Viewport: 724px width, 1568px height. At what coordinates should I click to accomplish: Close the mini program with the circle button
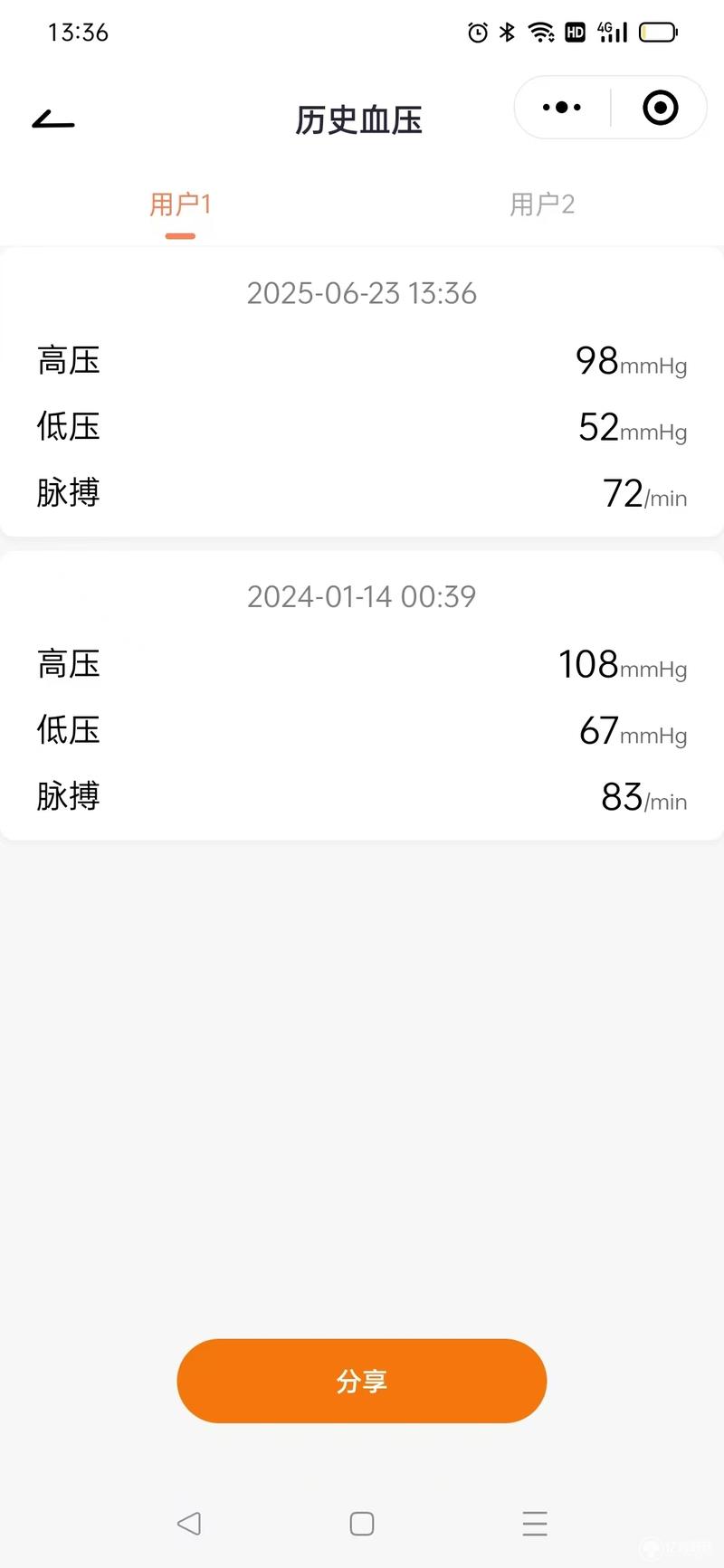pos(661,108)
